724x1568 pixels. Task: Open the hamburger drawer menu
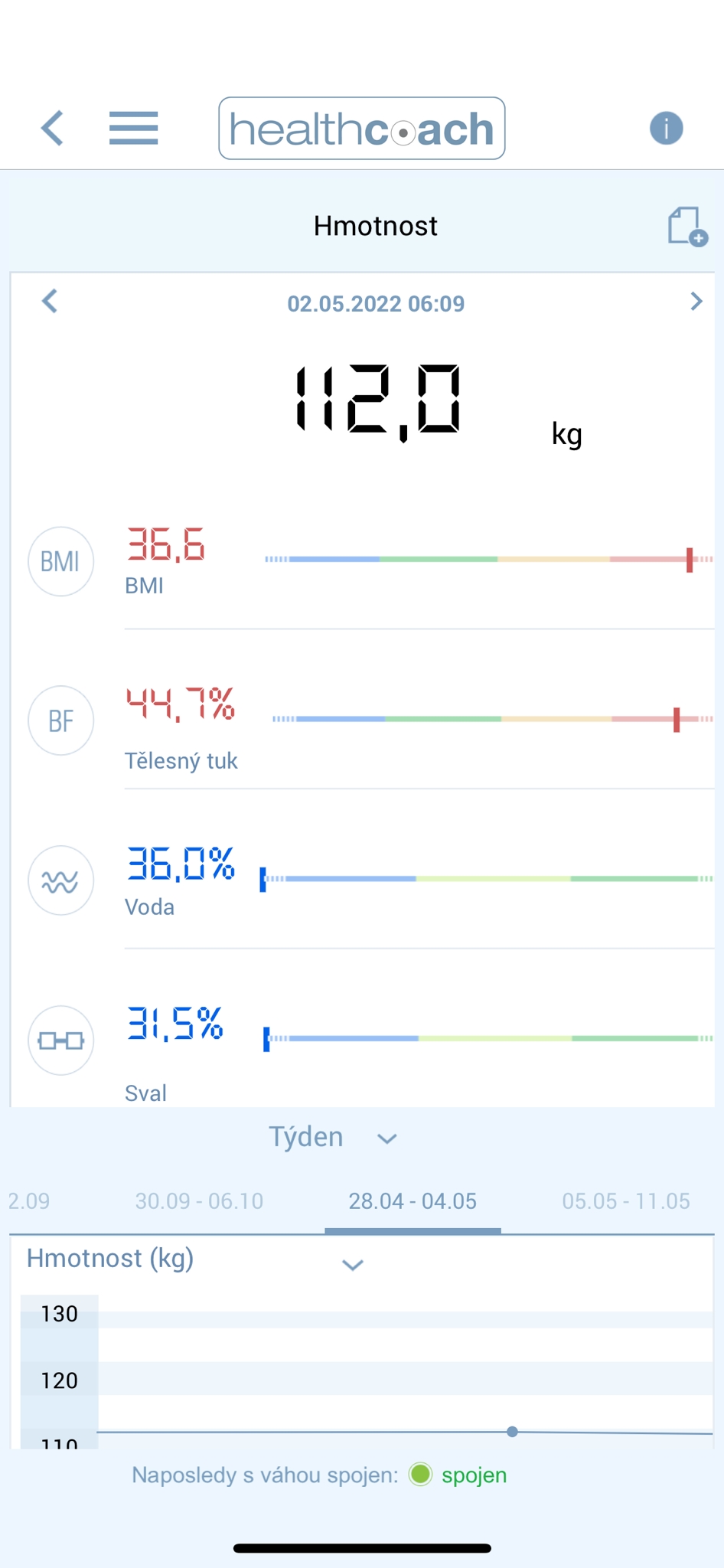[134, 128]
